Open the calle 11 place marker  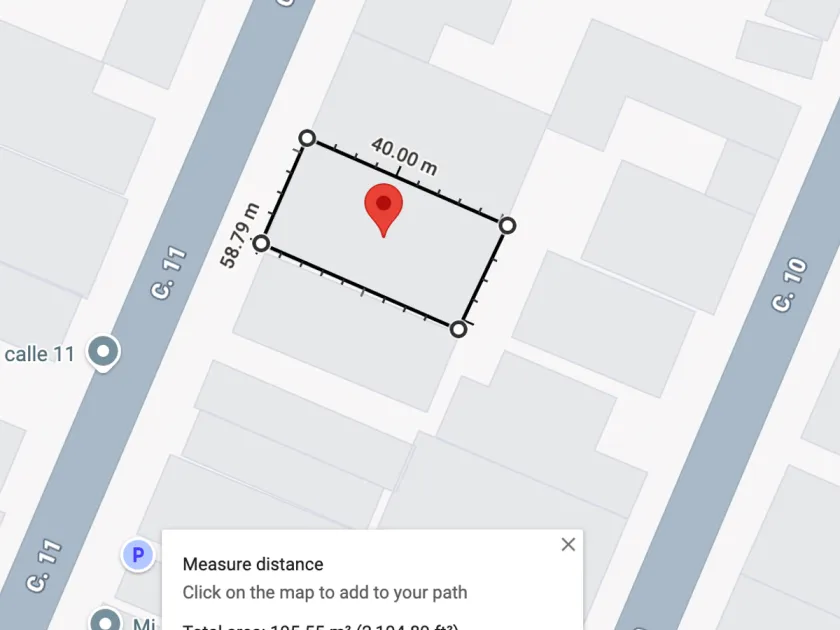pyautogui.click(x=103, y=352)
